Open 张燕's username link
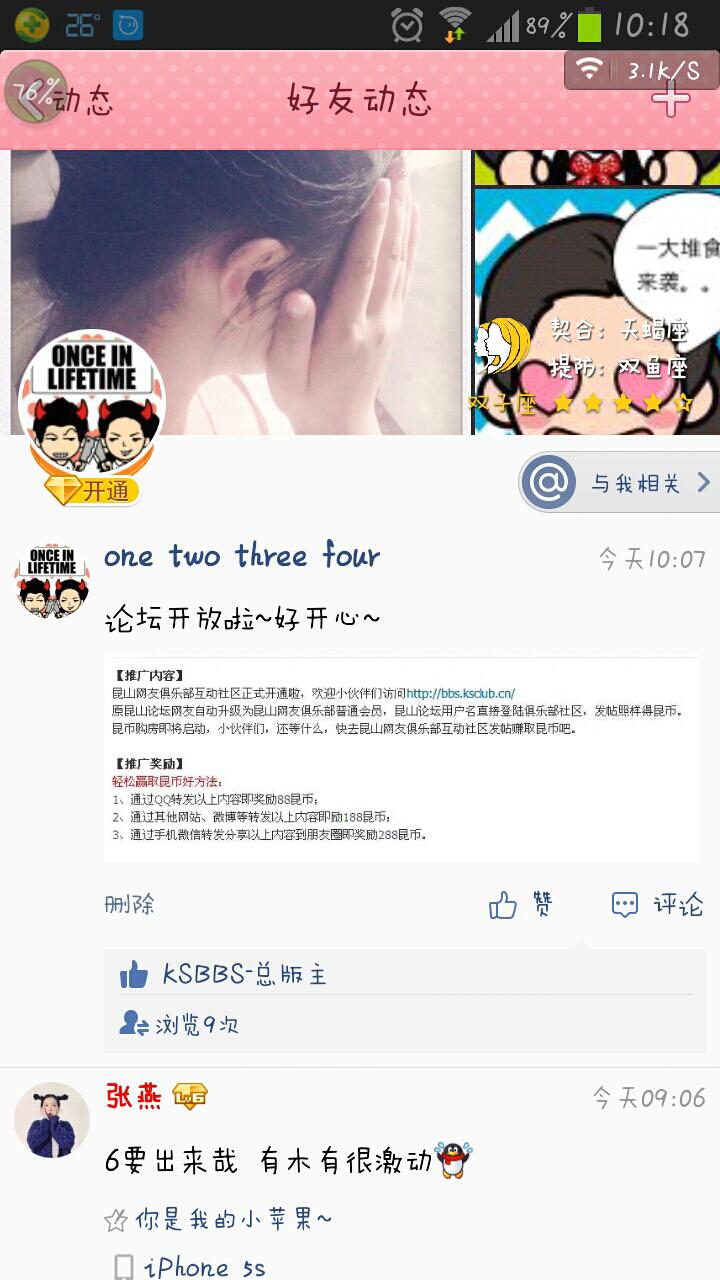Viewport: 720px width, 1280px height. tap(134, 1097)
